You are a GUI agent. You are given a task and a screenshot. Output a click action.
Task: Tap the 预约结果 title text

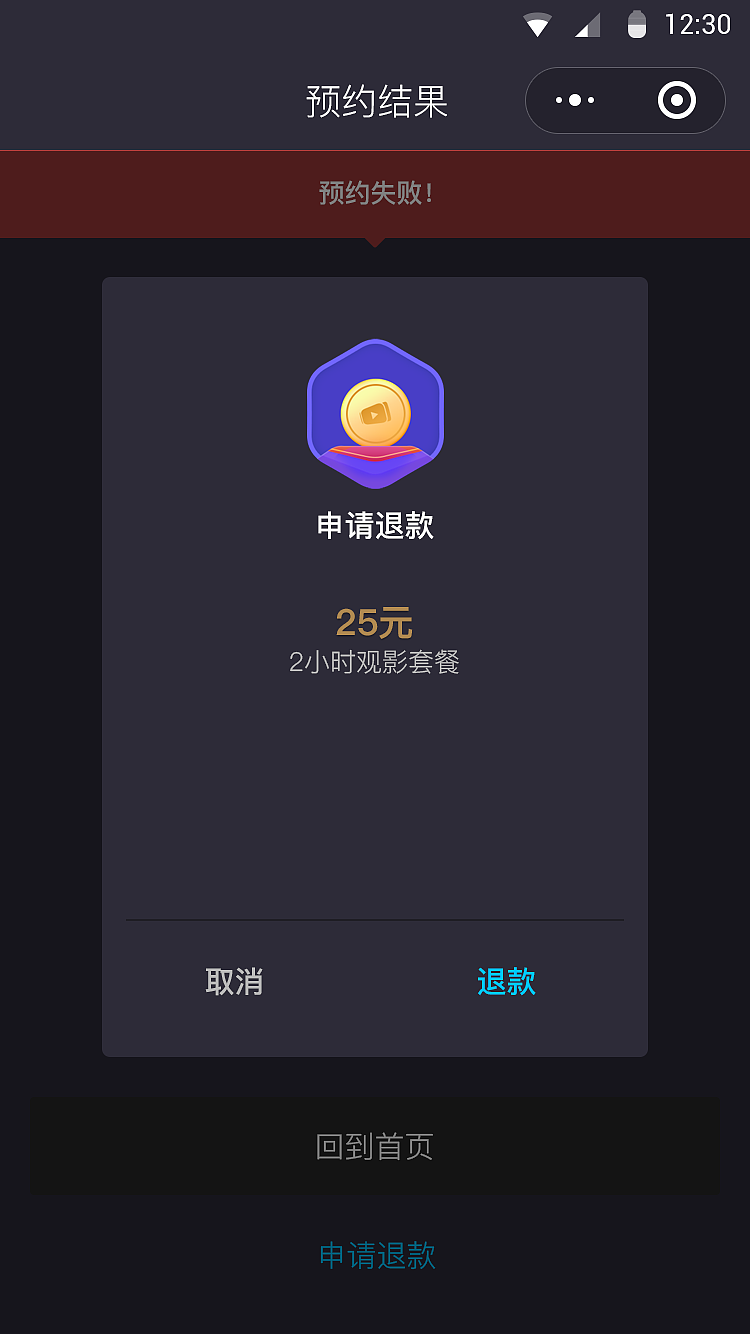[x=377, y=100]
